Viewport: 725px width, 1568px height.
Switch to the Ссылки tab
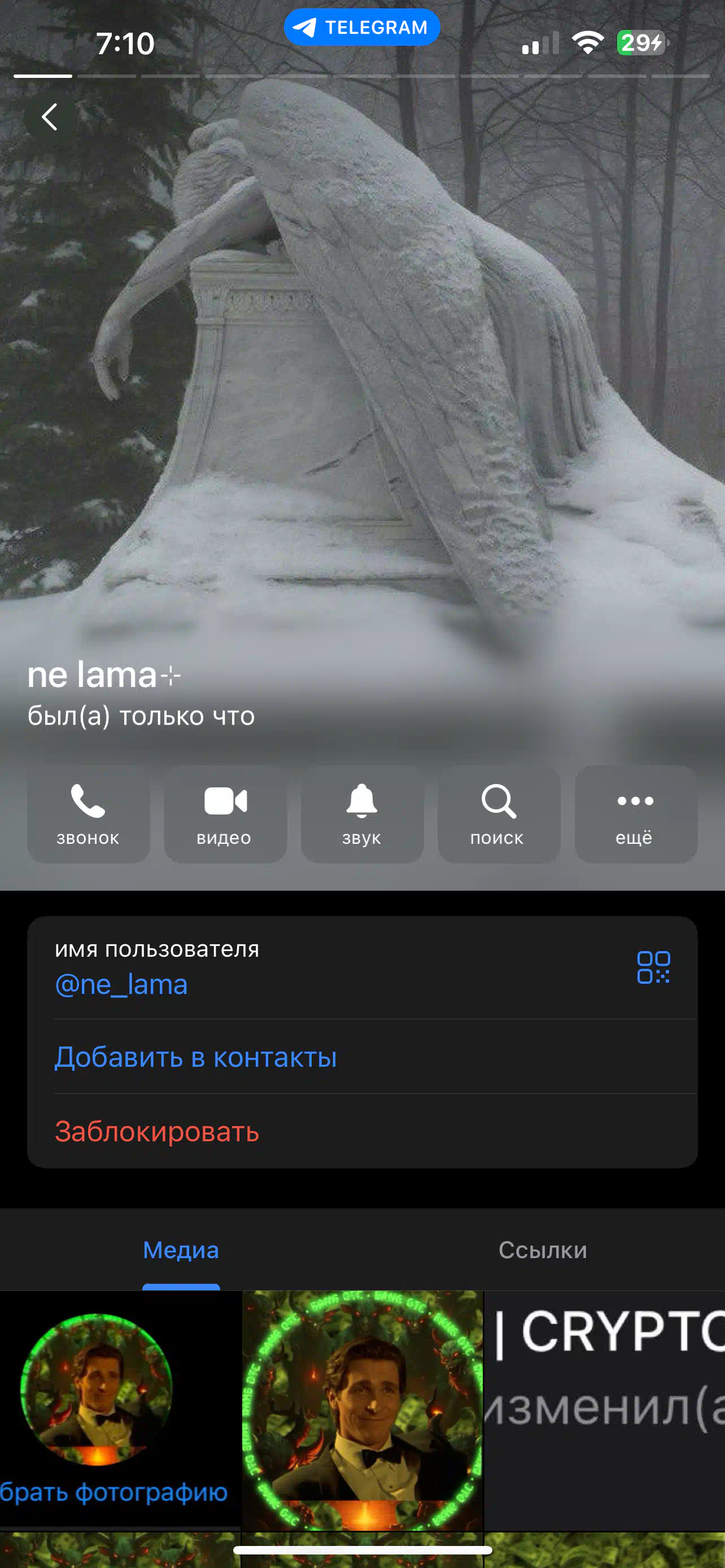pyautogui.click(x=543, y=1250)
